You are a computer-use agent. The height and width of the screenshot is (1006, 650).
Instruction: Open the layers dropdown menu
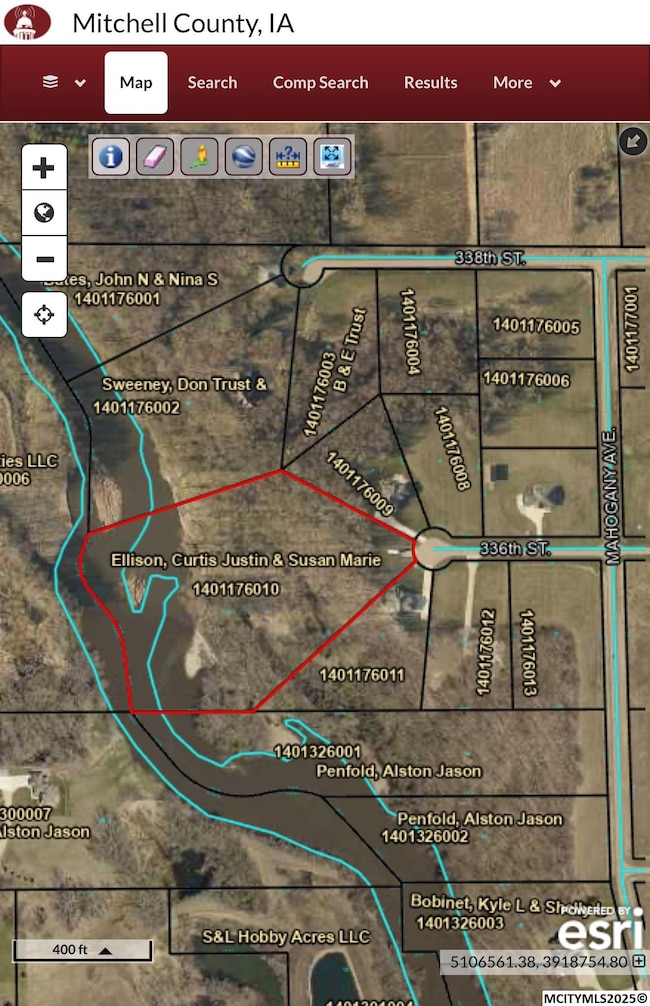point(64,83)
